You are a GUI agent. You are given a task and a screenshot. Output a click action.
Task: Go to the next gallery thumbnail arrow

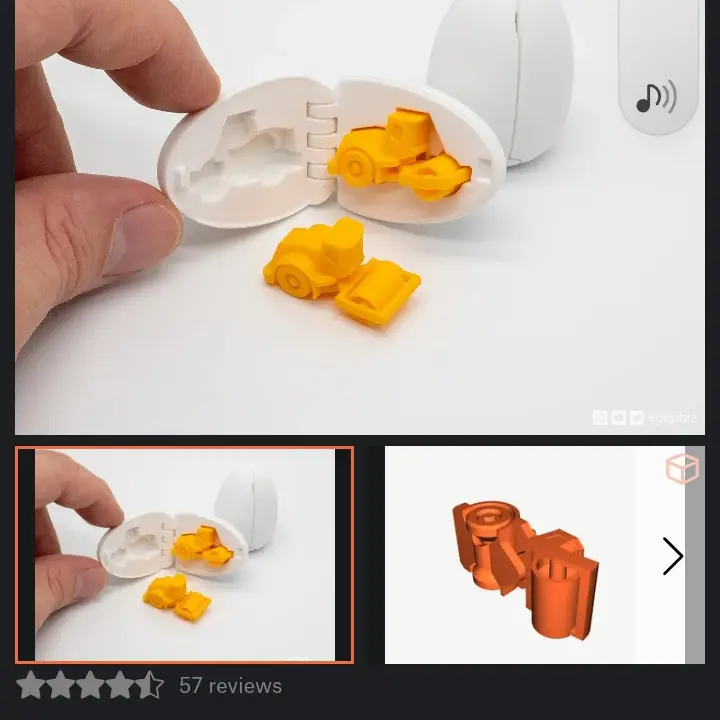673,557
